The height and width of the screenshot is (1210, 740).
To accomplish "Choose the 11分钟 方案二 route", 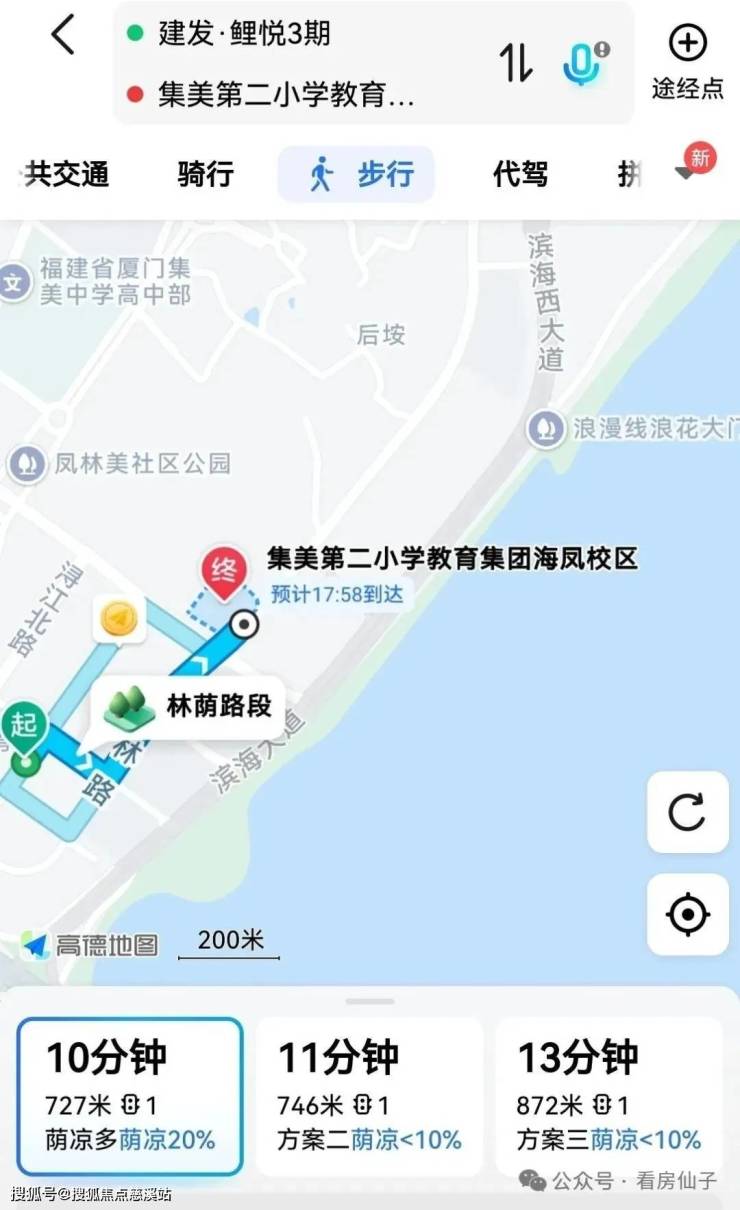I will tap(369, 1096).
